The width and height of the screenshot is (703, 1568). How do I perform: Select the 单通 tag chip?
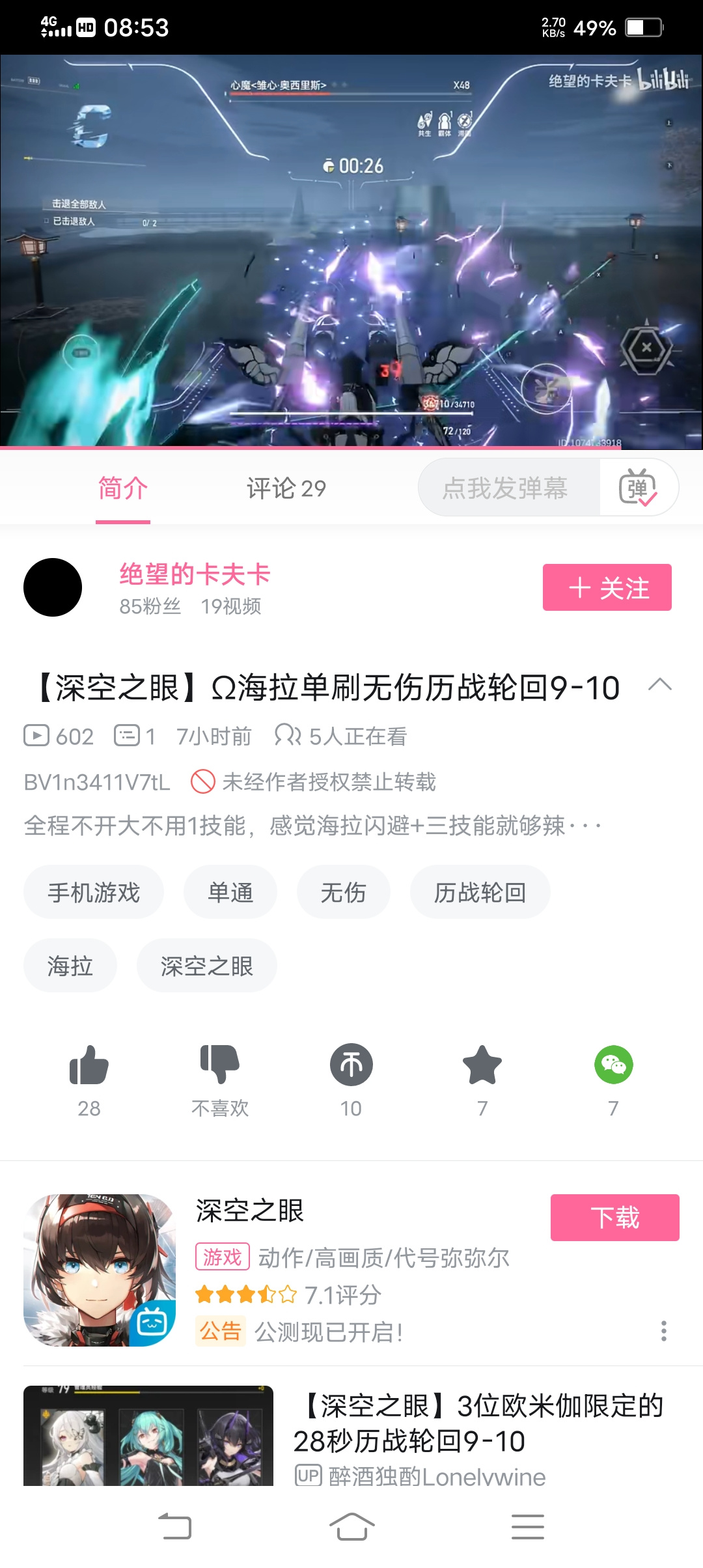coord(230,892)
